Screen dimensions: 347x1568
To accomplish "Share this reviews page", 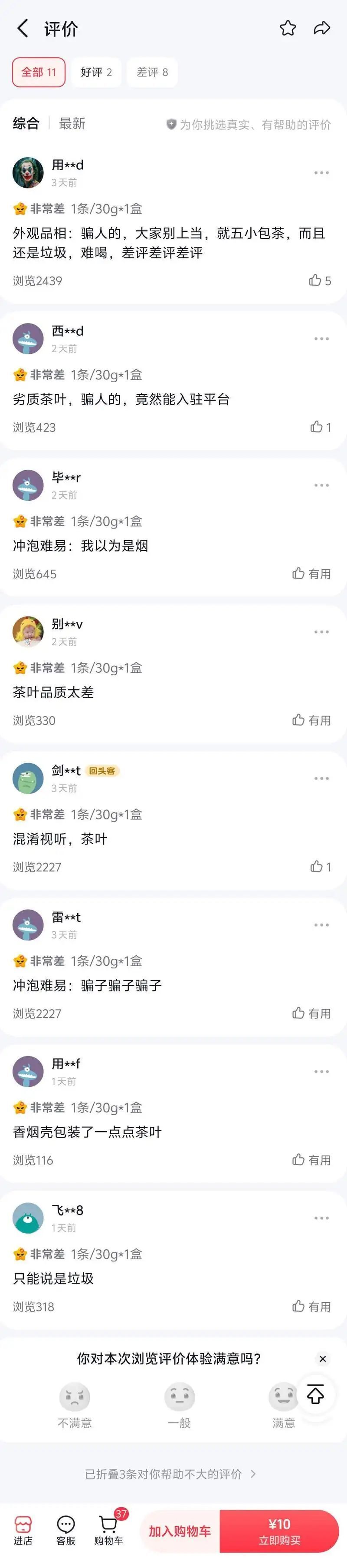I will (321, 29).
